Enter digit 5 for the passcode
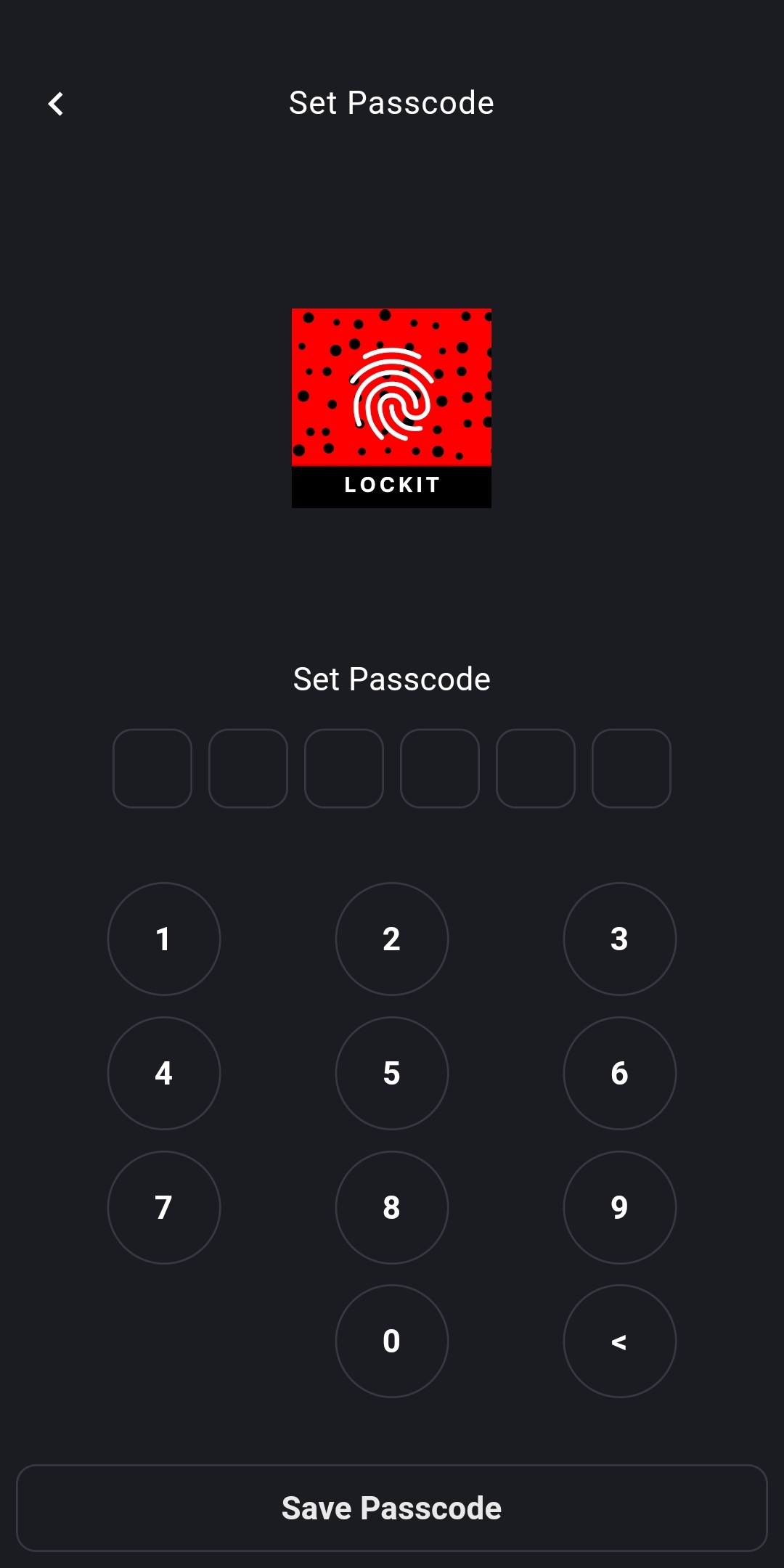This screenshot has height=1568, width=784. [392, 1073]
